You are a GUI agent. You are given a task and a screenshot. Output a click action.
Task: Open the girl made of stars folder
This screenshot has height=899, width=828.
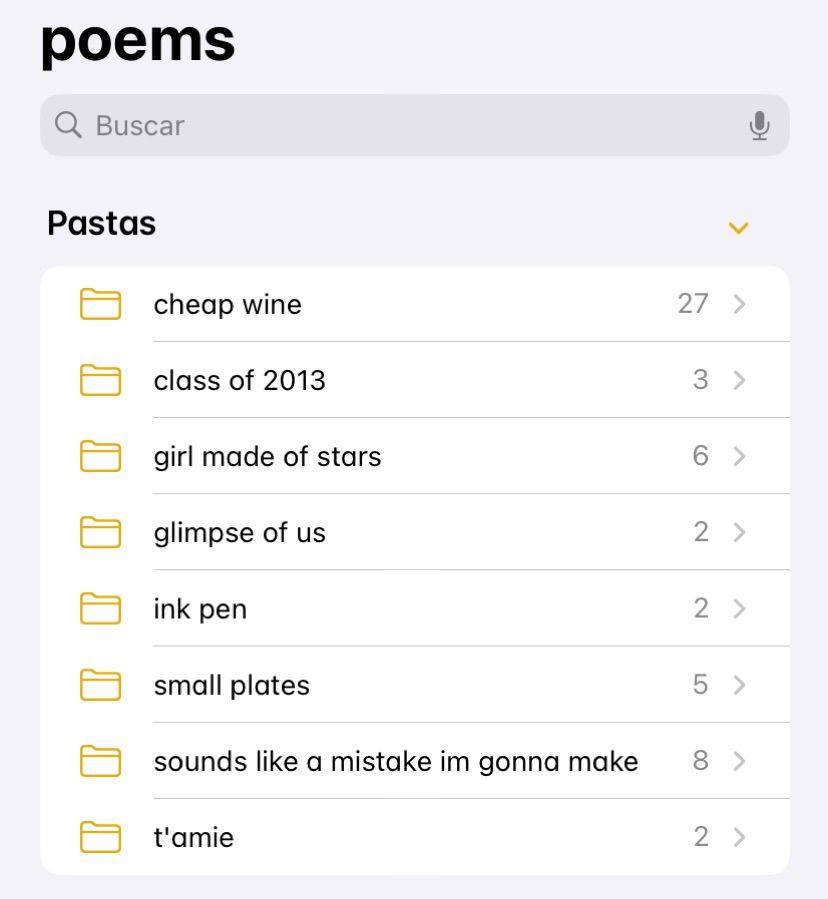(x=414, y=457)
